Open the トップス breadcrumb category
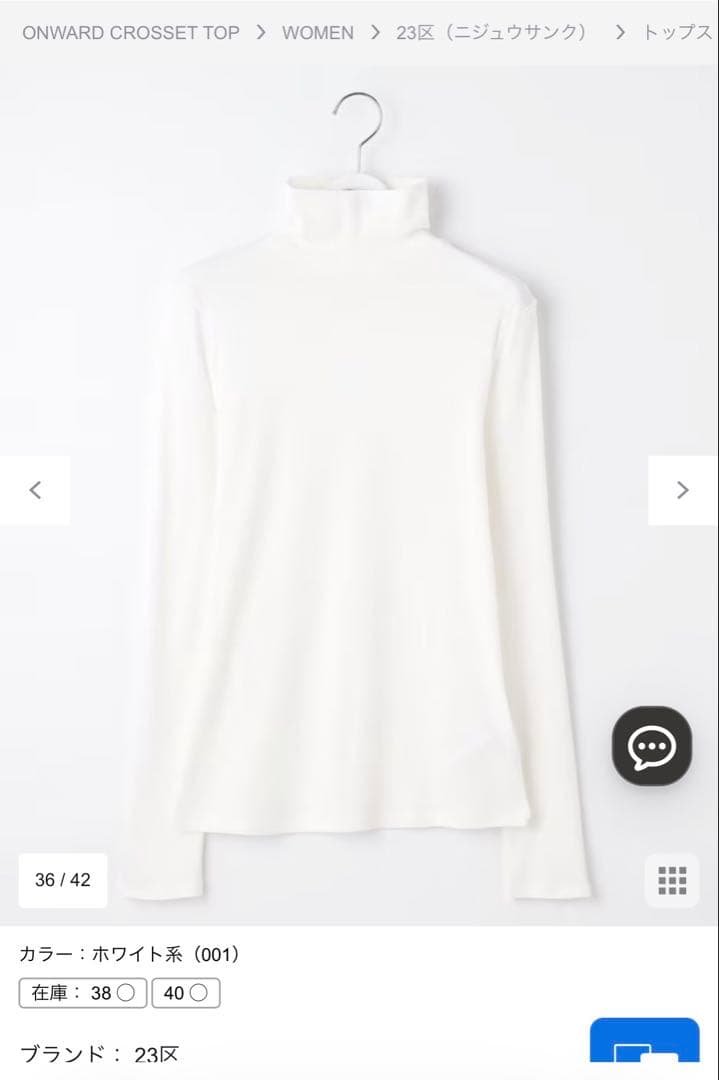Screen dimensions: 719x1080 click(x=677, y=32)
